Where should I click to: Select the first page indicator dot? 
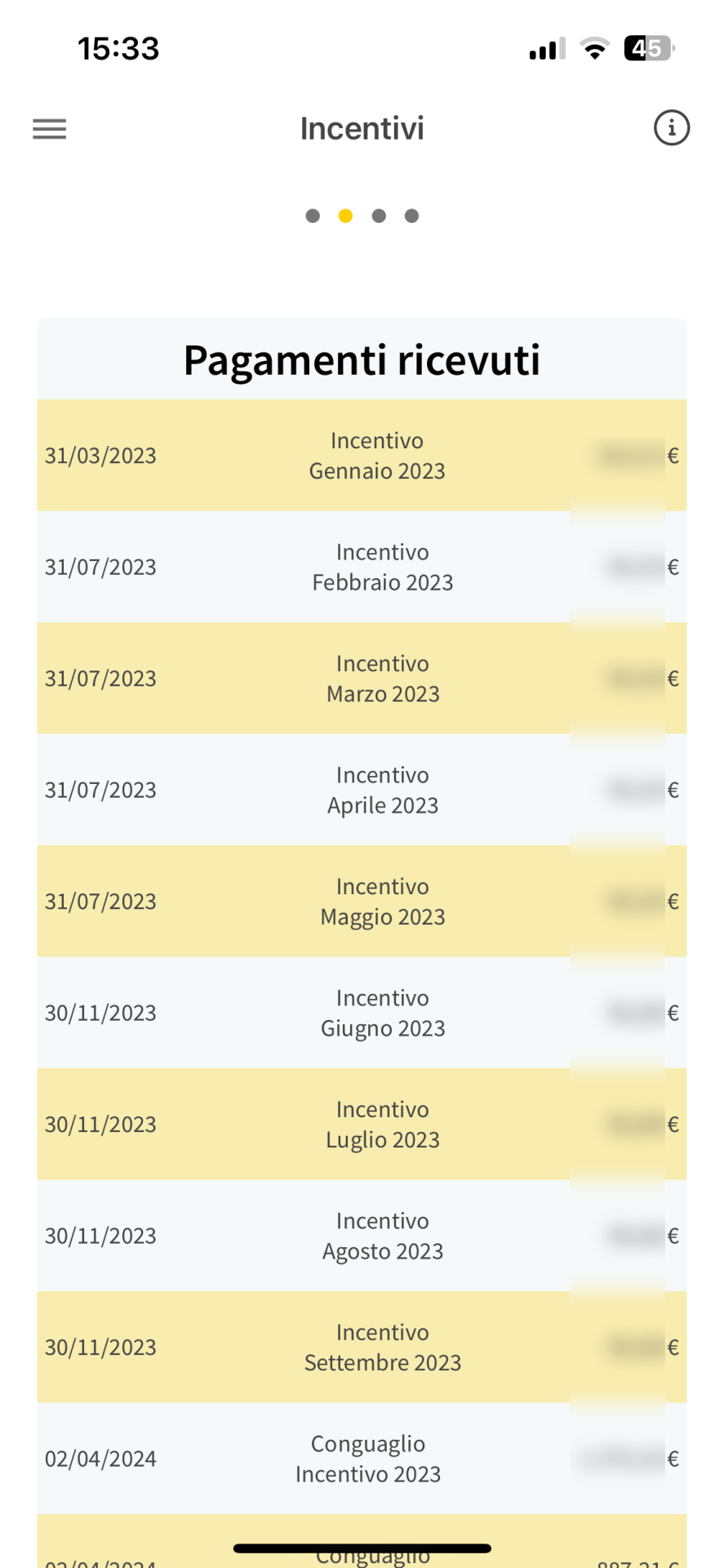[313, 216]
